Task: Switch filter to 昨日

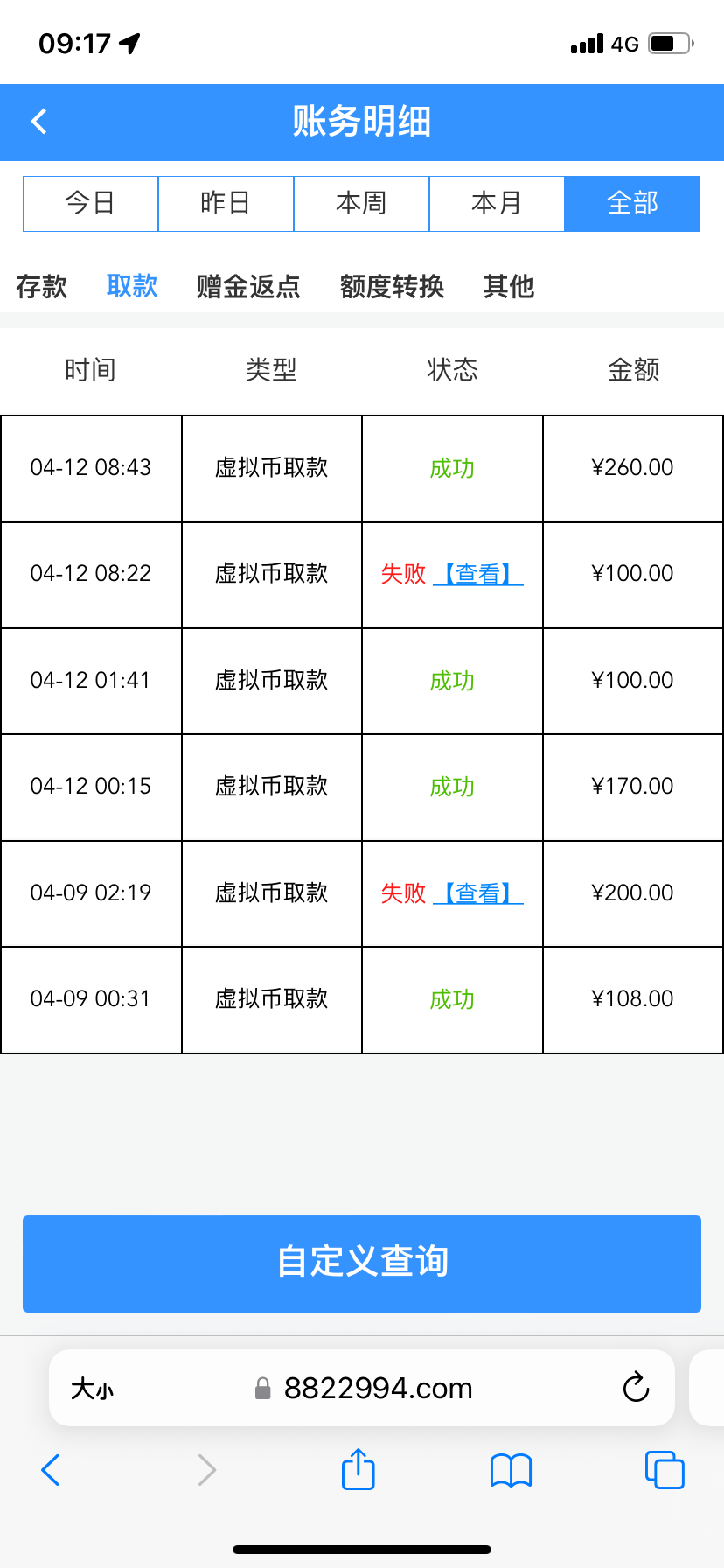Action: [226, 203]
